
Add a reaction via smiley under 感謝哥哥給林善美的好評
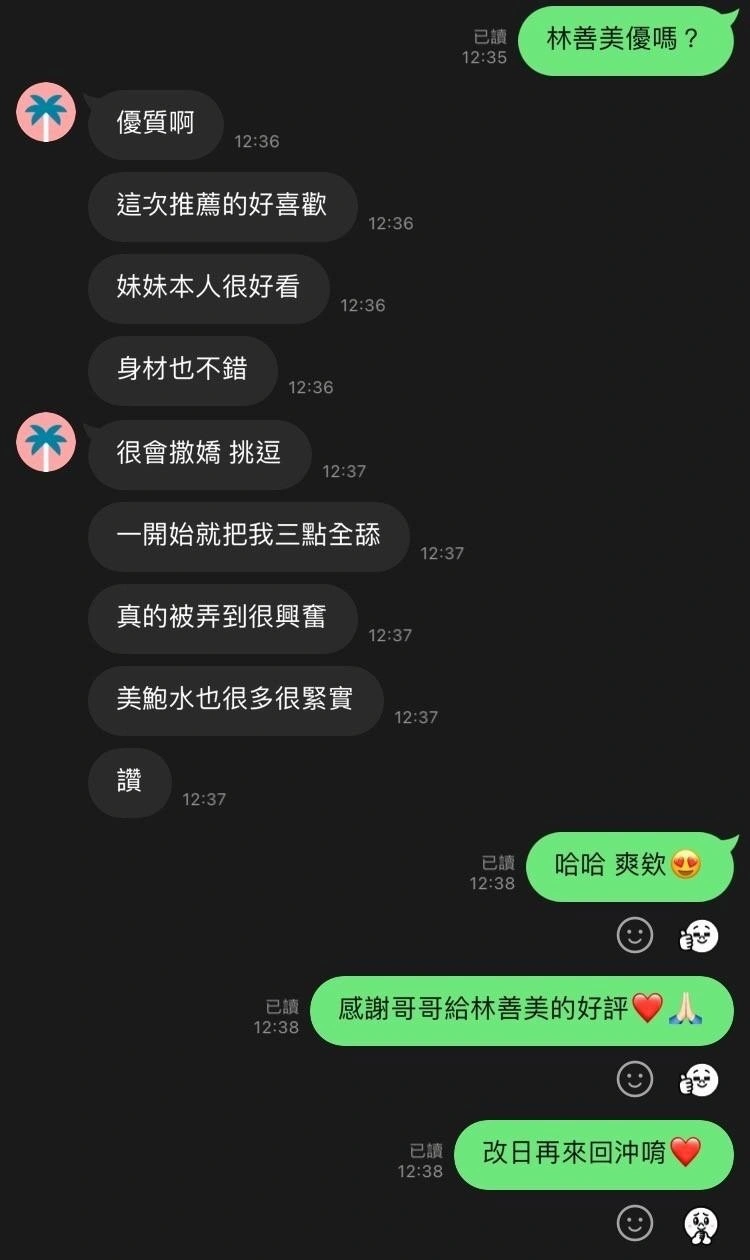pyautogui.click(x=634, y=1079)
